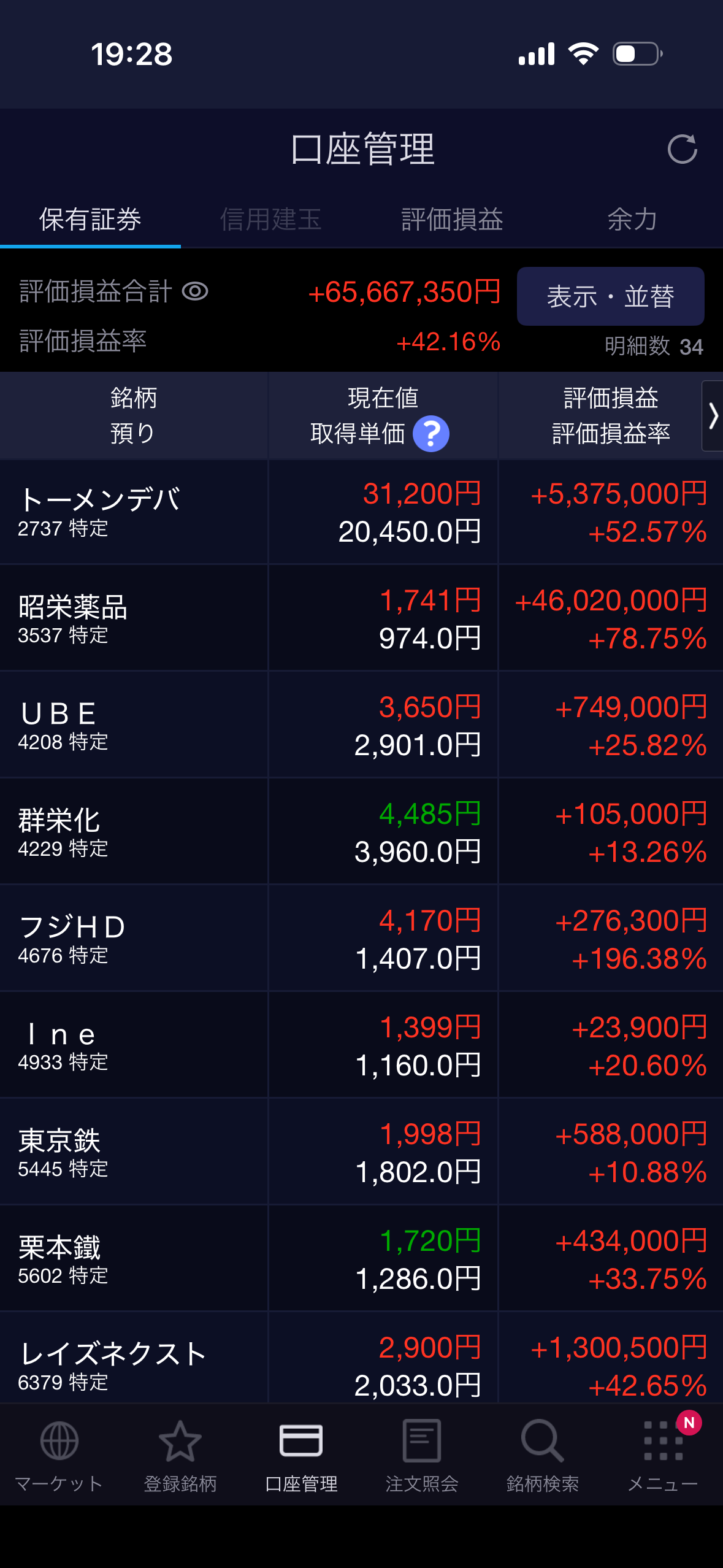Open the フジHD 4676 holding
Image resolution: width=723 pixels, height=1568 pixels.
click(x=361, y=939)
